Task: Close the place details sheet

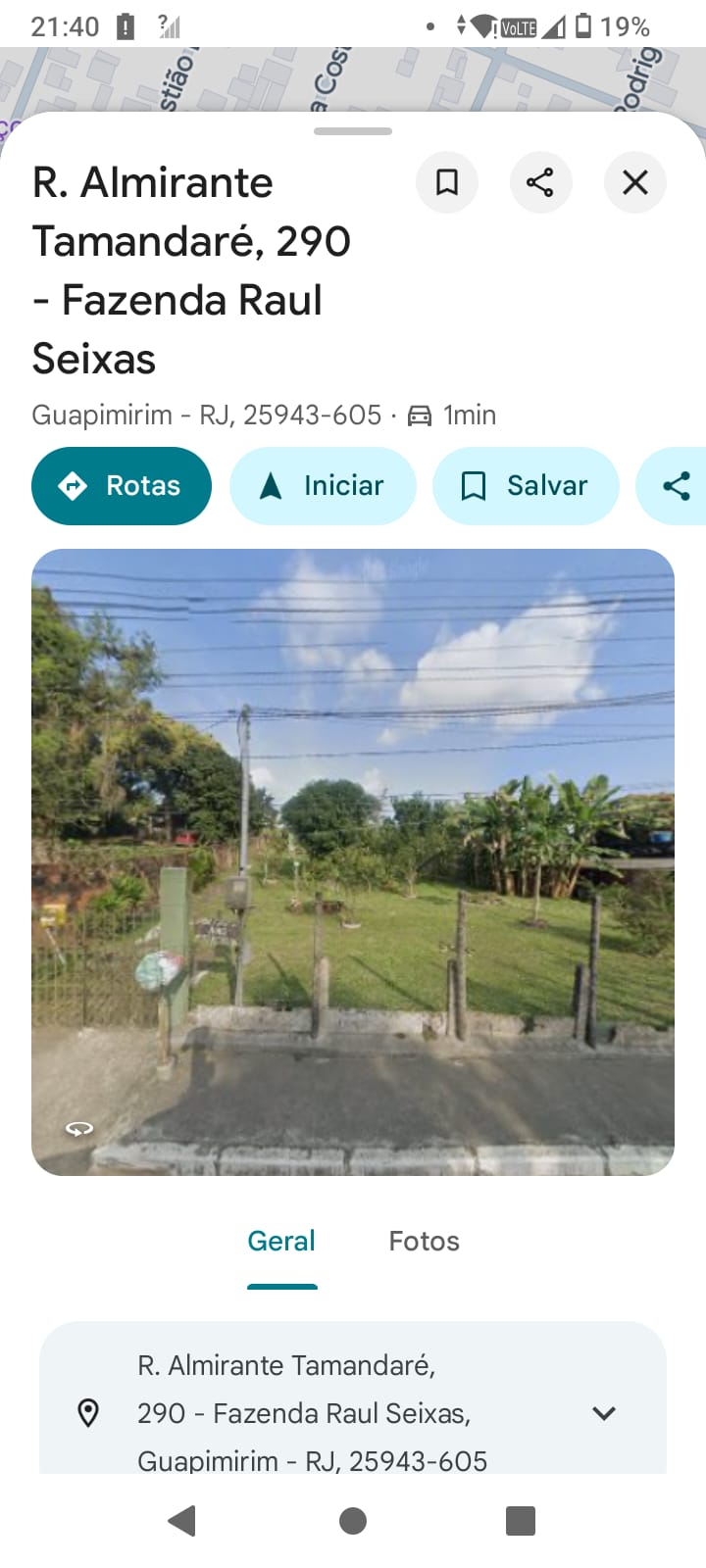Action: point(634,182)
